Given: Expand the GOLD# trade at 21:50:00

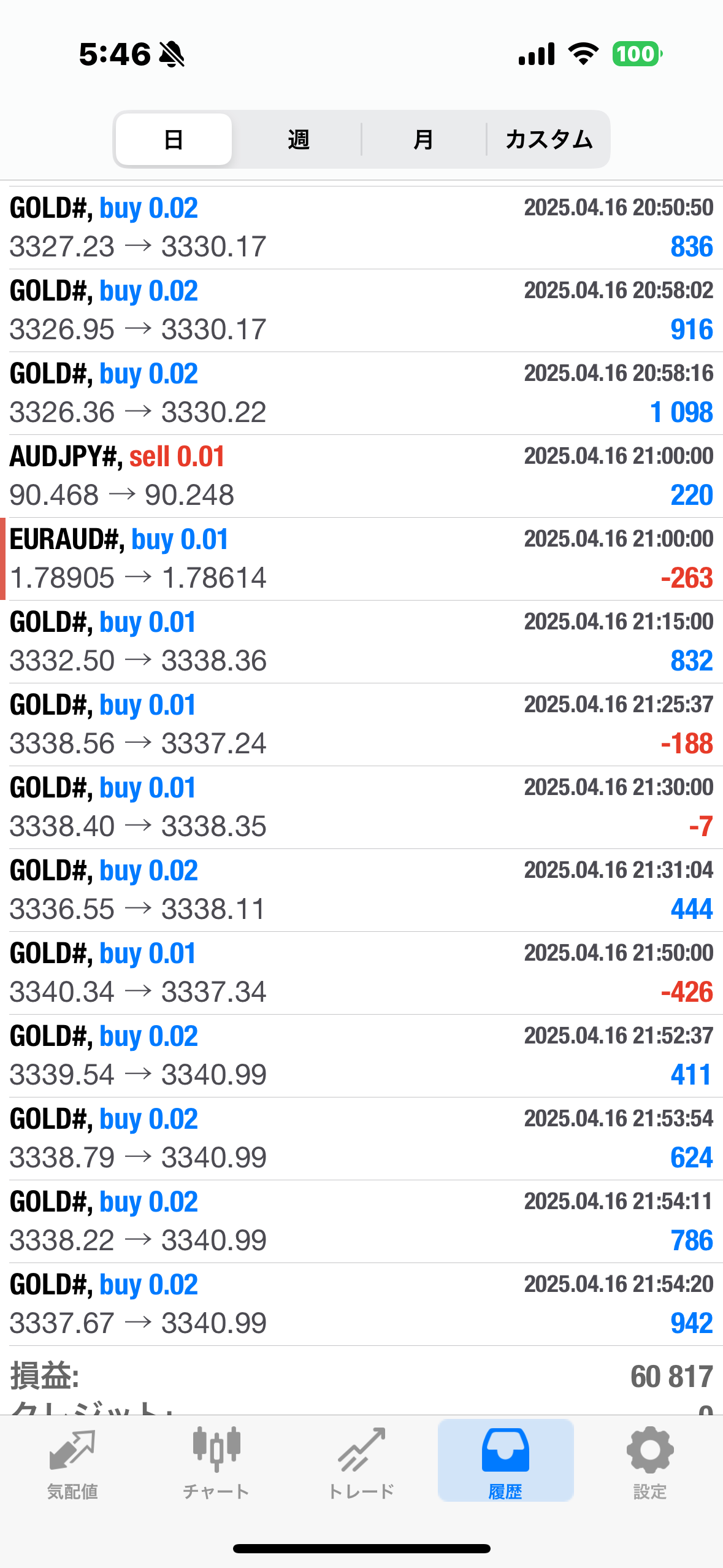Looking at the screenshot, I should [361, 973].
